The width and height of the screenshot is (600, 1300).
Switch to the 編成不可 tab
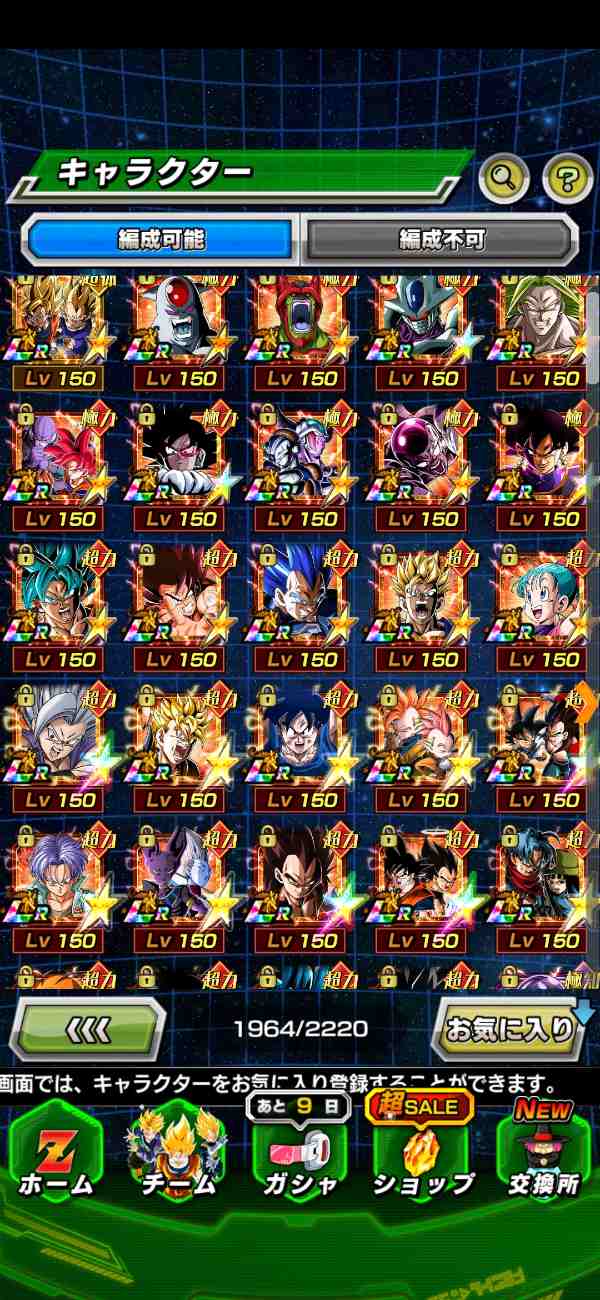tap(441, 239)
